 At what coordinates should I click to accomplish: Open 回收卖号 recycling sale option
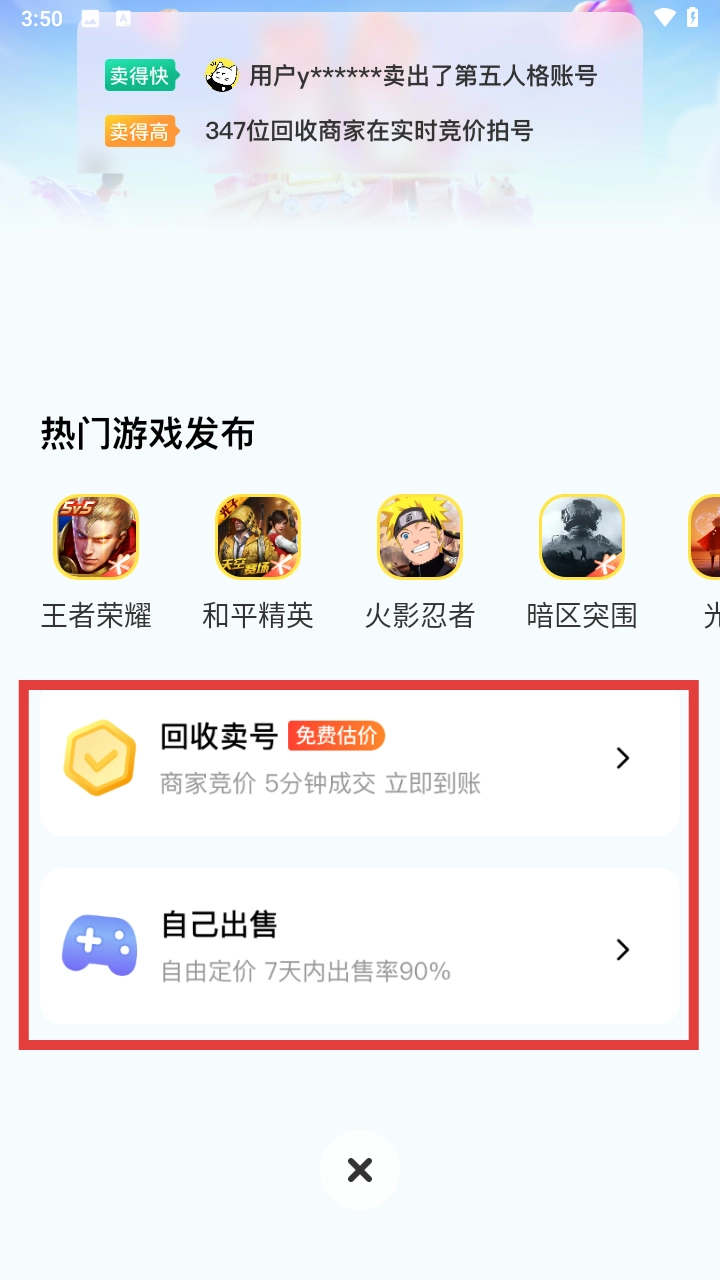[x=360, y=758]
